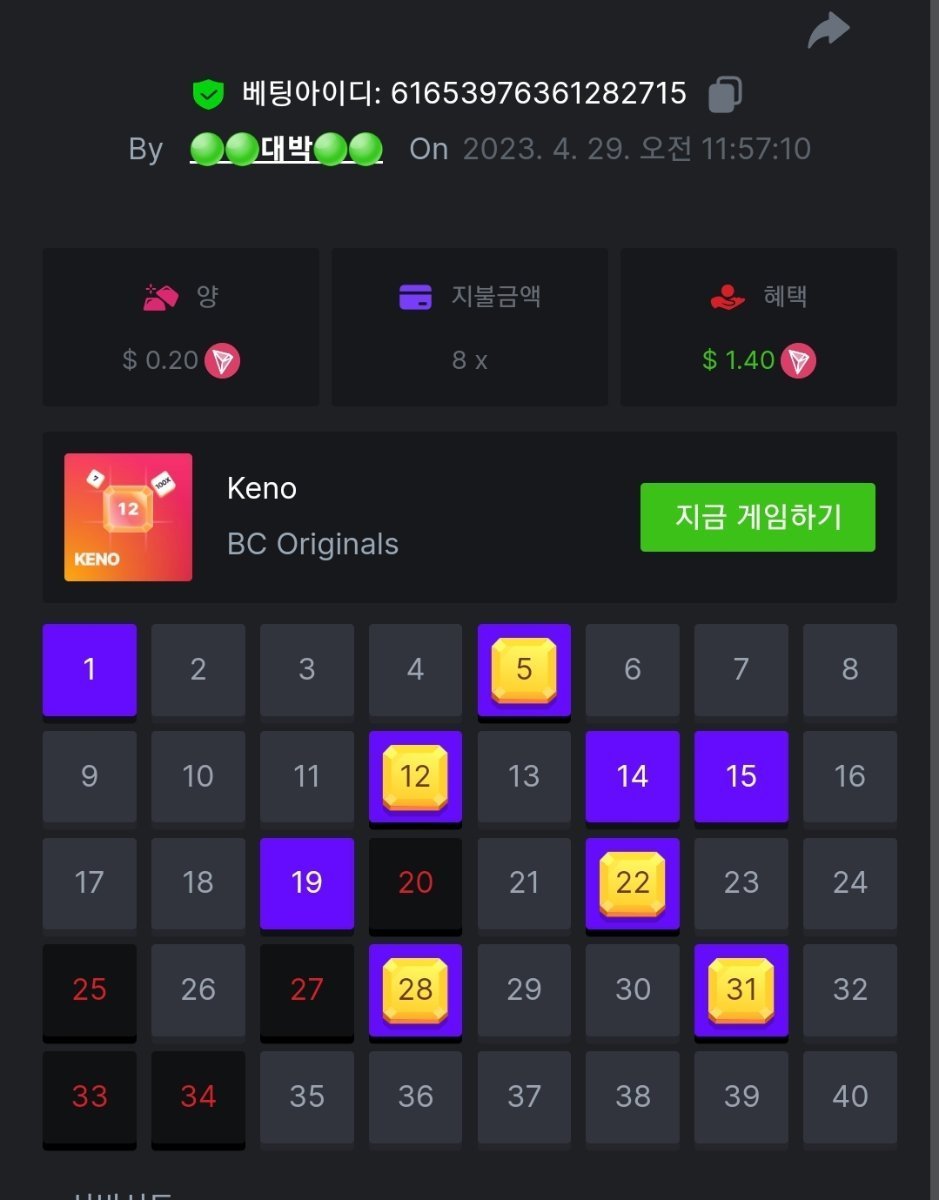
Task: Open the 대박 user profile link
Action: pyautogui.click(x=286, y=149)
